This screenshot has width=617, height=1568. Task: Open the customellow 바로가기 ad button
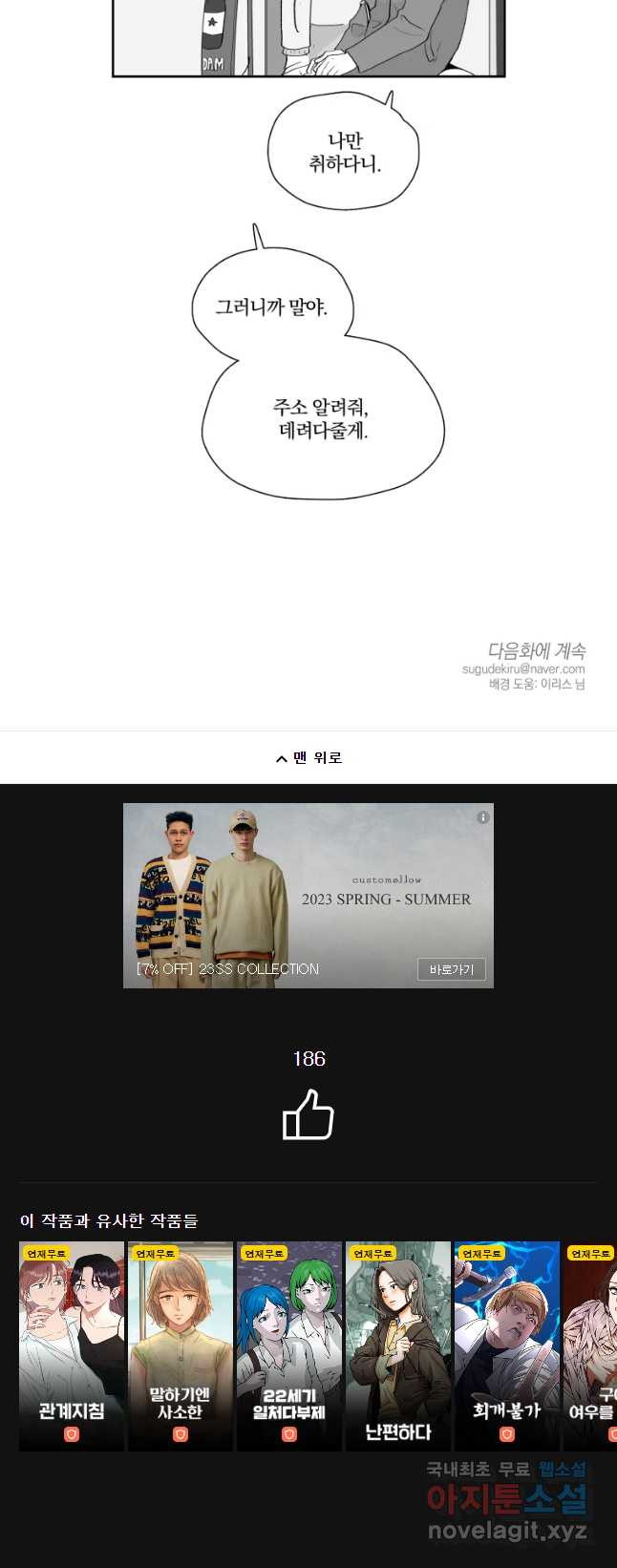(451, 969)
